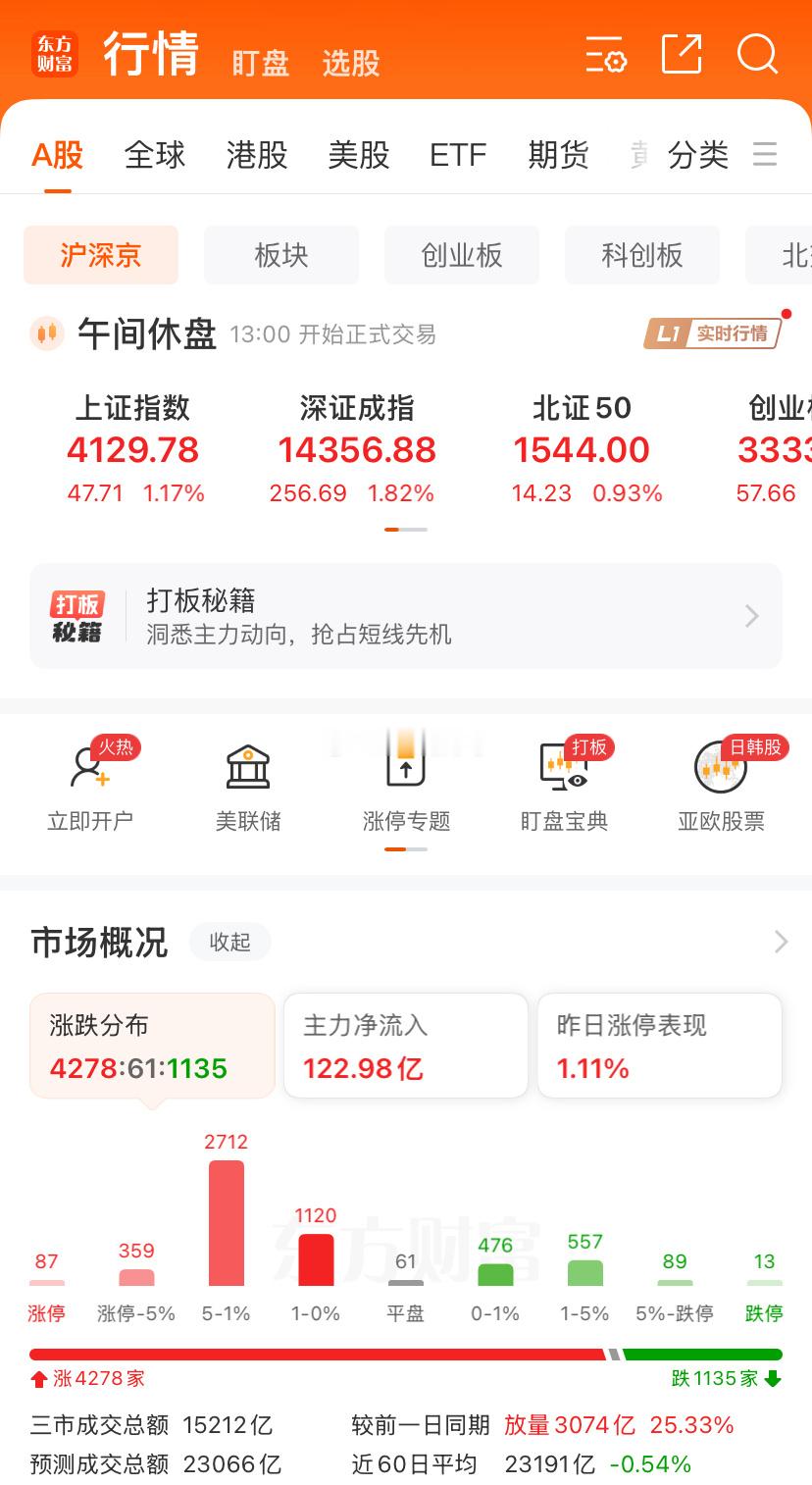
Task: Open the watchlist settings icon beside share
Action: [605, 56]
